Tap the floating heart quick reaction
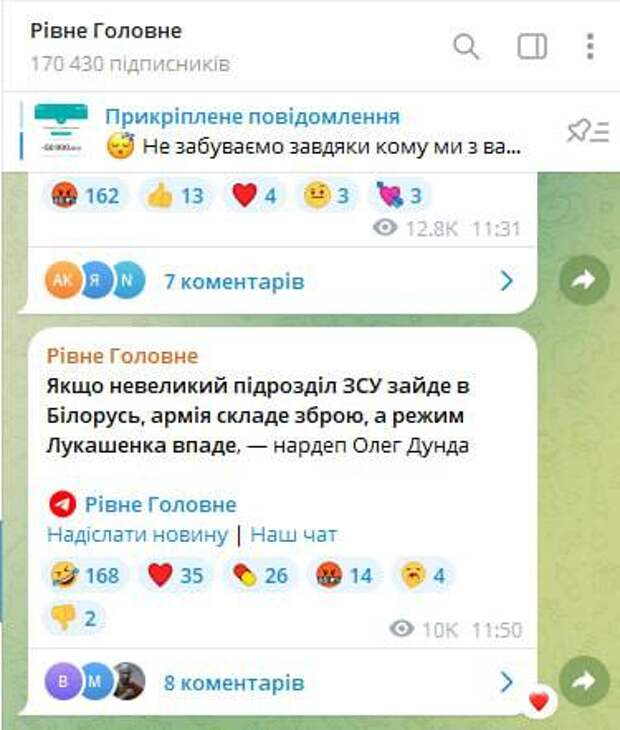The height and width of the screenshot is (730, 620). [538, 702]
